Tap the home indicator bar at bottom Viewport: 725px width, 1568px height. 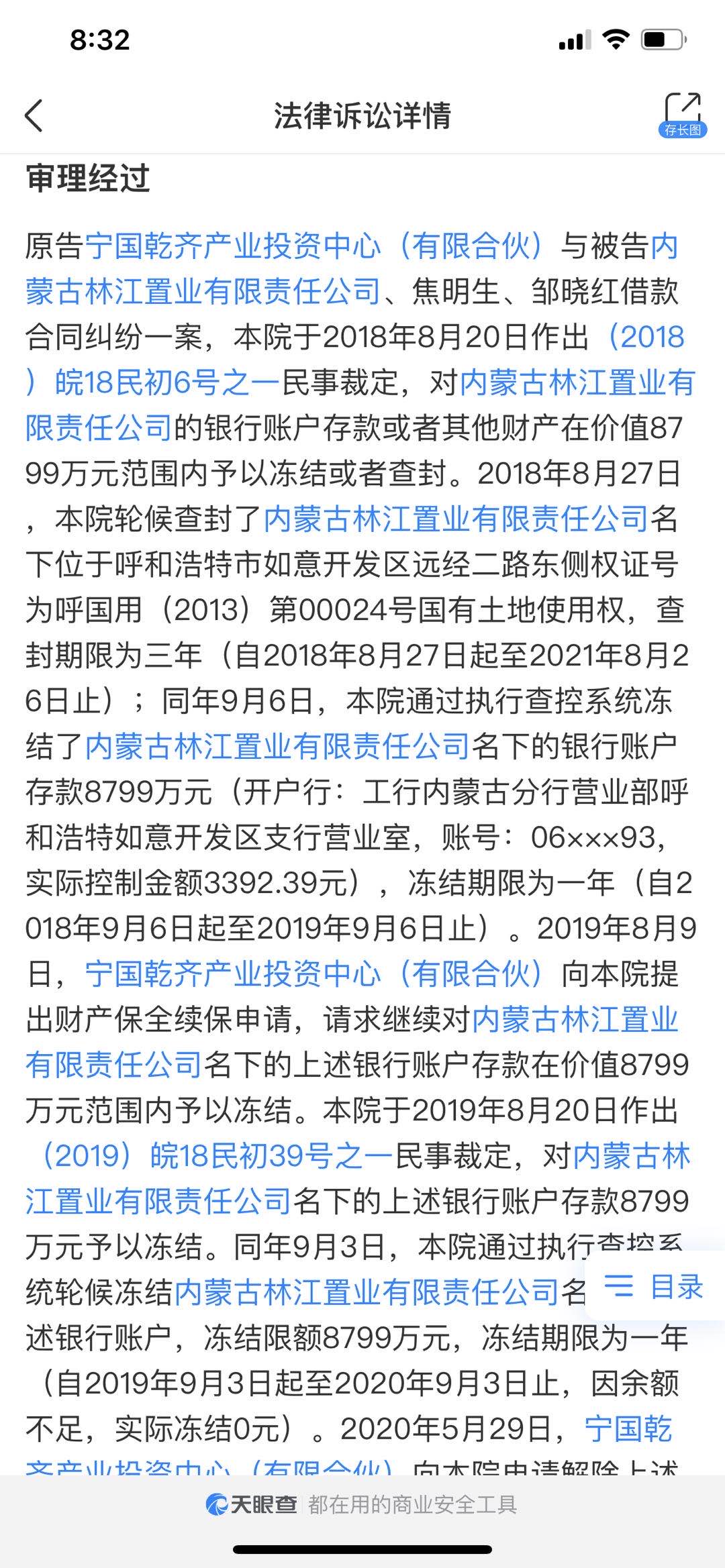[x=362, y=1550]
